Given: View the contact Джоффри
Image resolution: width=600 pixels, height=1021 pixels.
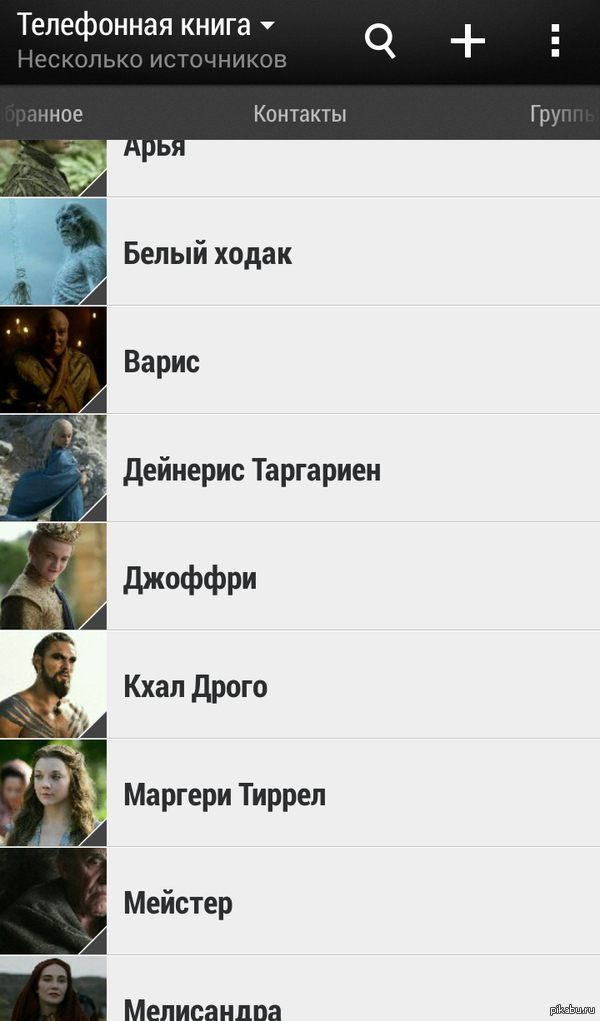Looking at the screenshot, I should tap(350, 578).
